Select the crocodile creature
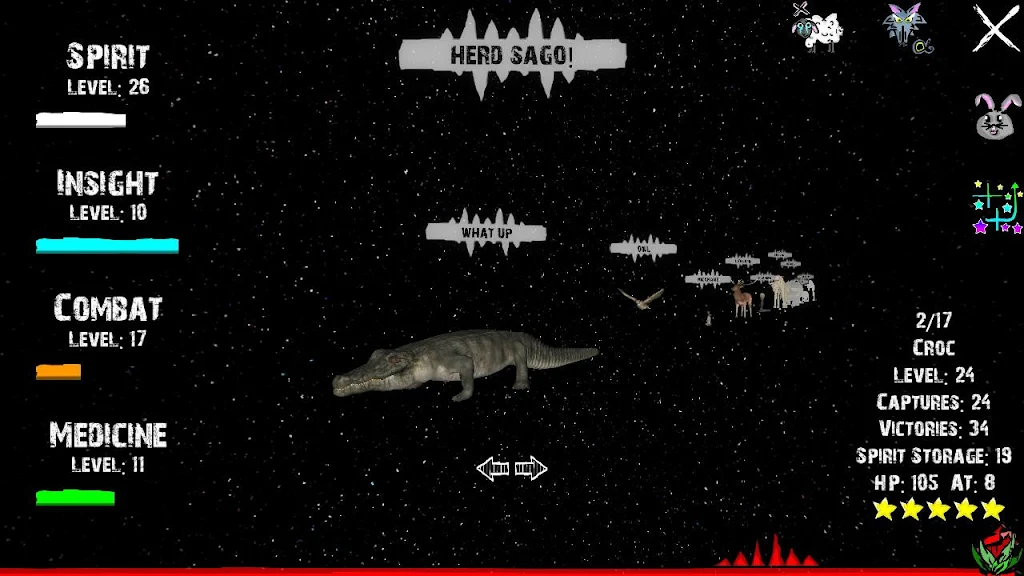 pos(465,365)
